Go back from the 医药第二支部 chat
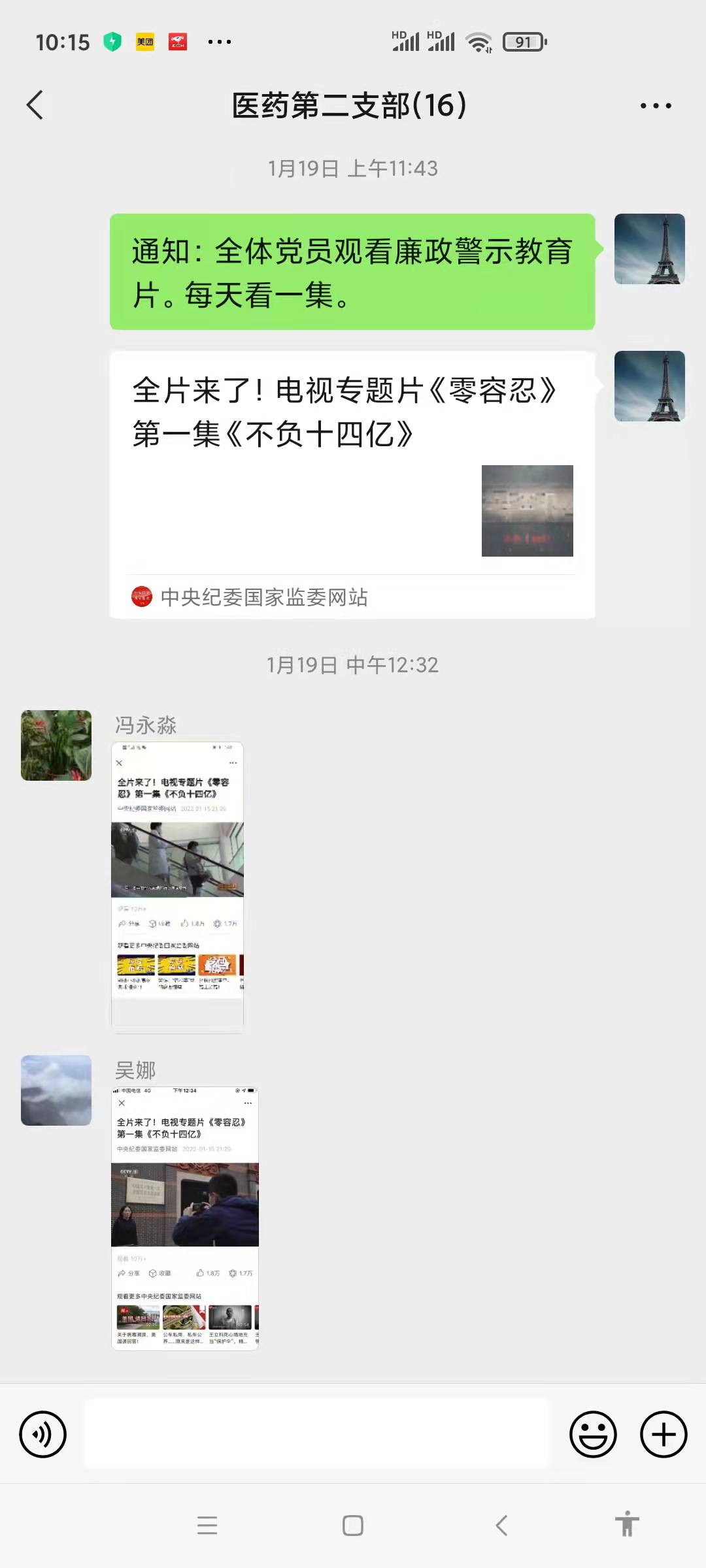This screenshot has width=706, height=1568. coord(35,105)
